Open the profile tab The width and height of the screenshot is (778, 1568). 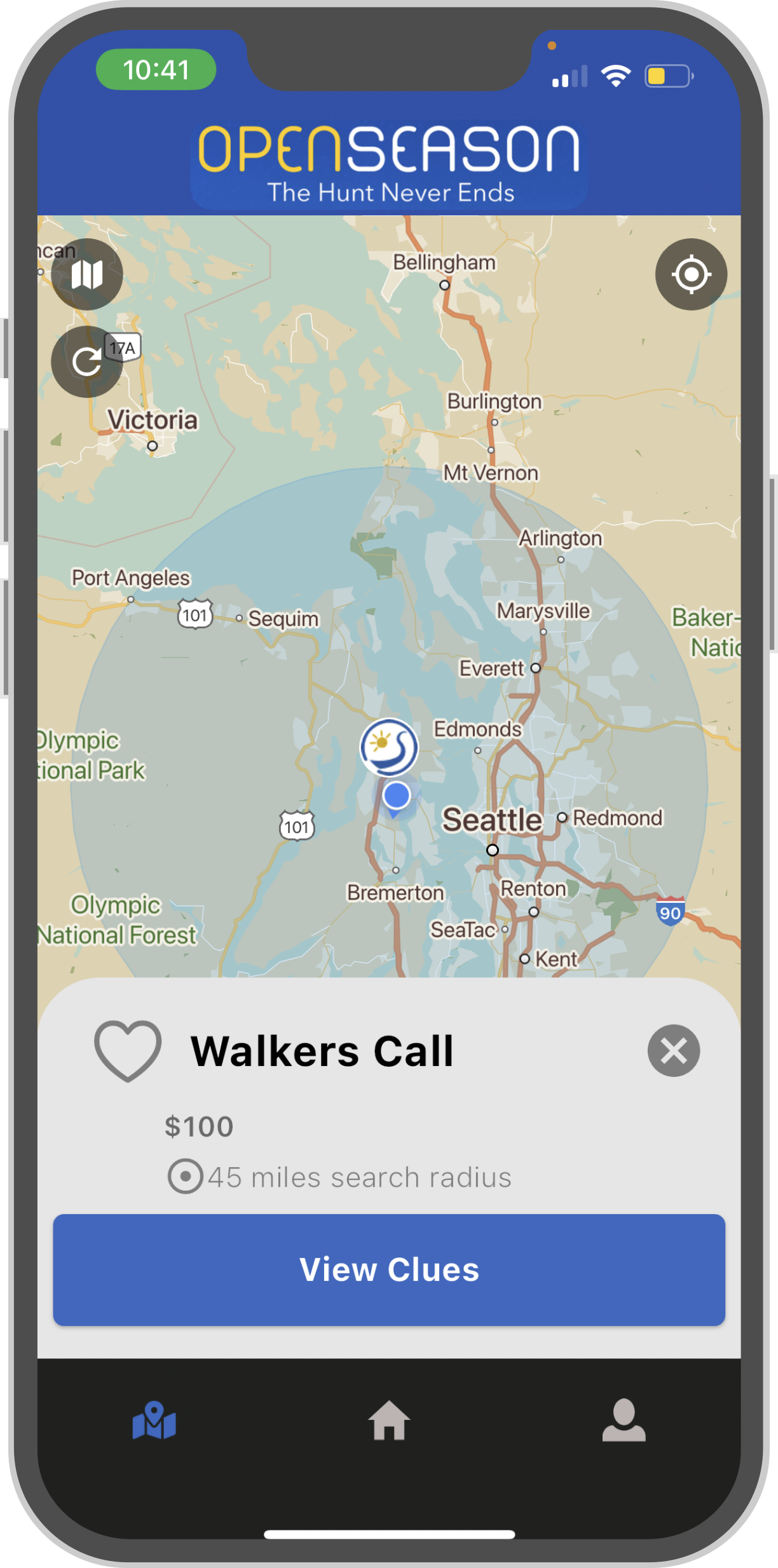(x=624, y=1421)
